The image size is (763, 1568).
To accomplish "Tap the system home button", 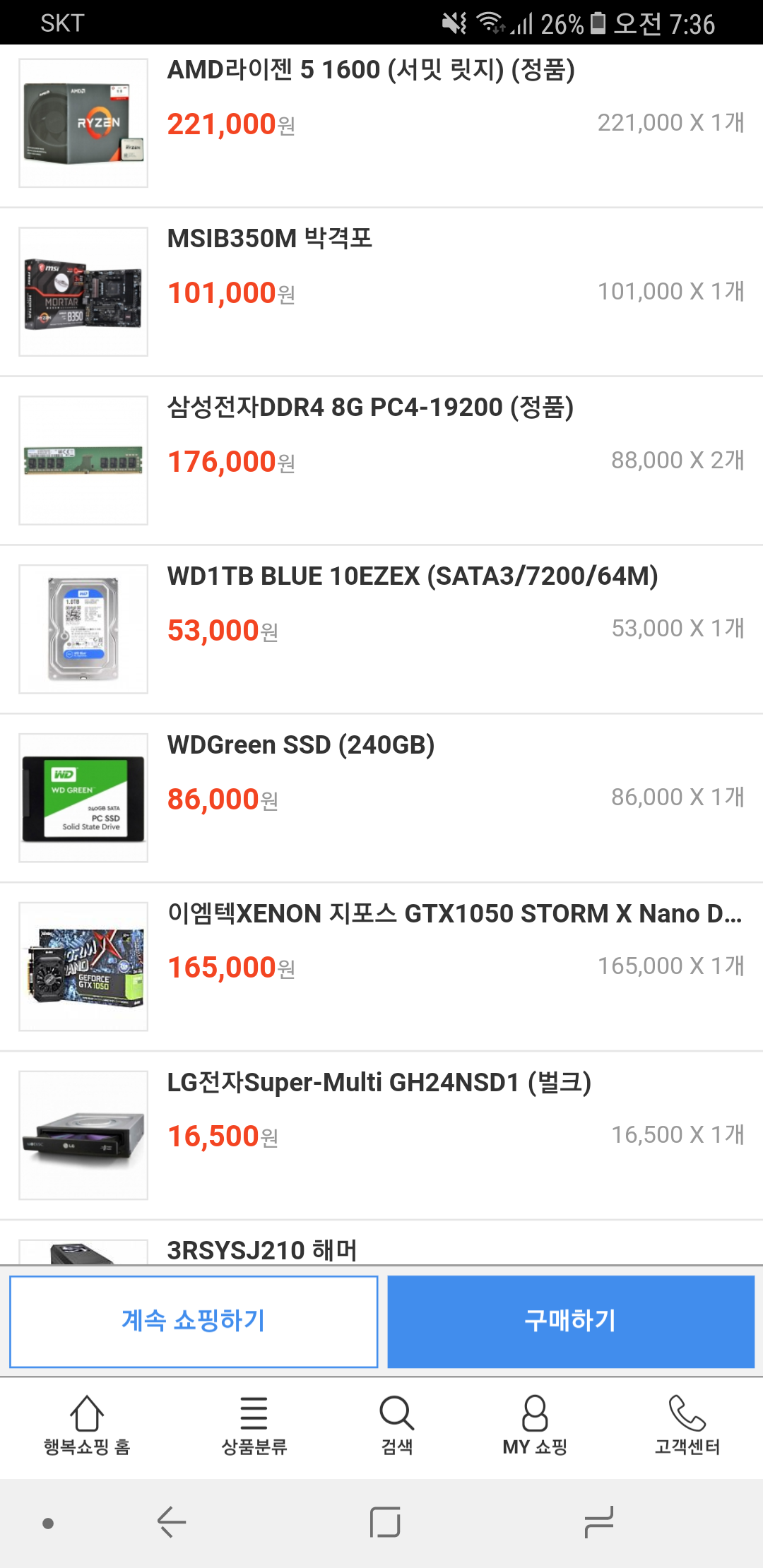I will [x=385, y=1522].
